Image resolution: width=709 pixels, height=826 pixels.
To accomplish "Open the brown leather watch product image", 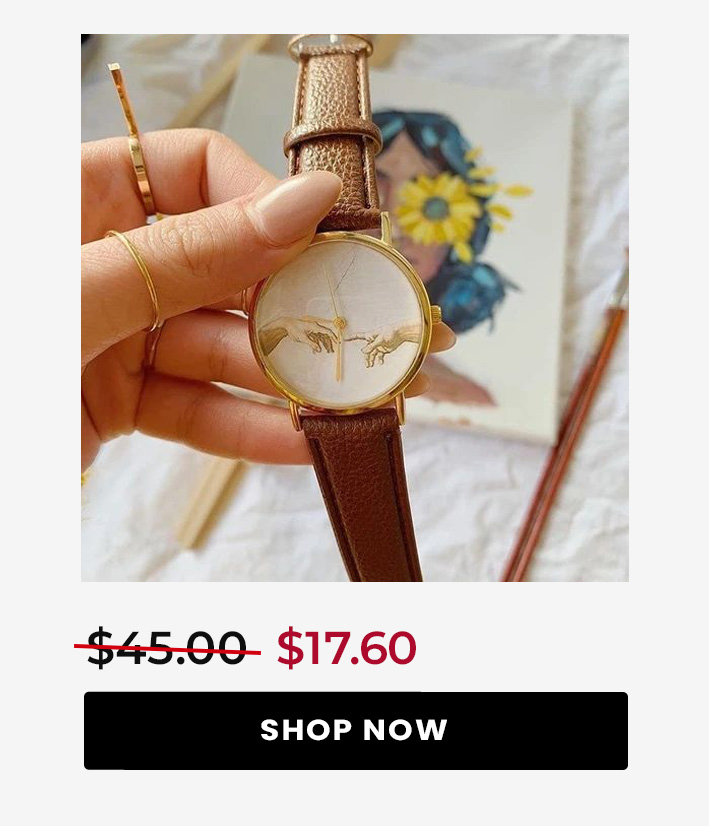I will pos(355,308).
